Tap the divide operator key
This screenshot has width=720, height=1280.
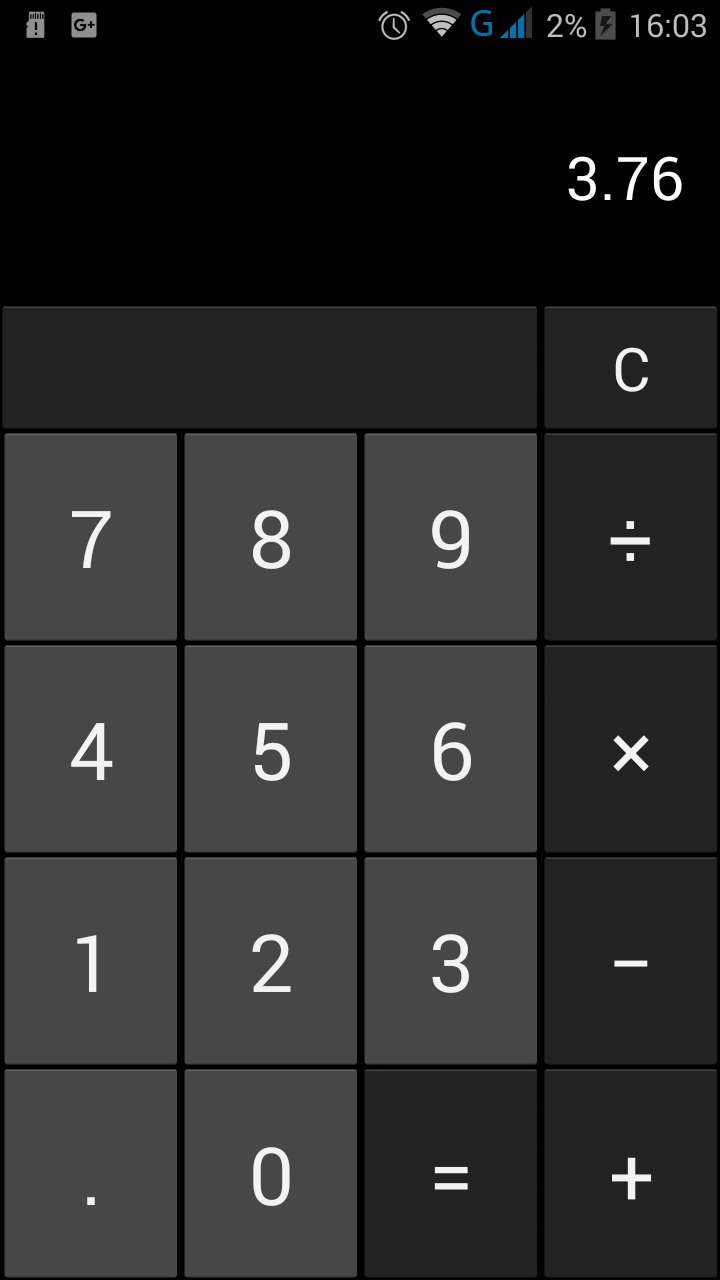coord(631,537)
